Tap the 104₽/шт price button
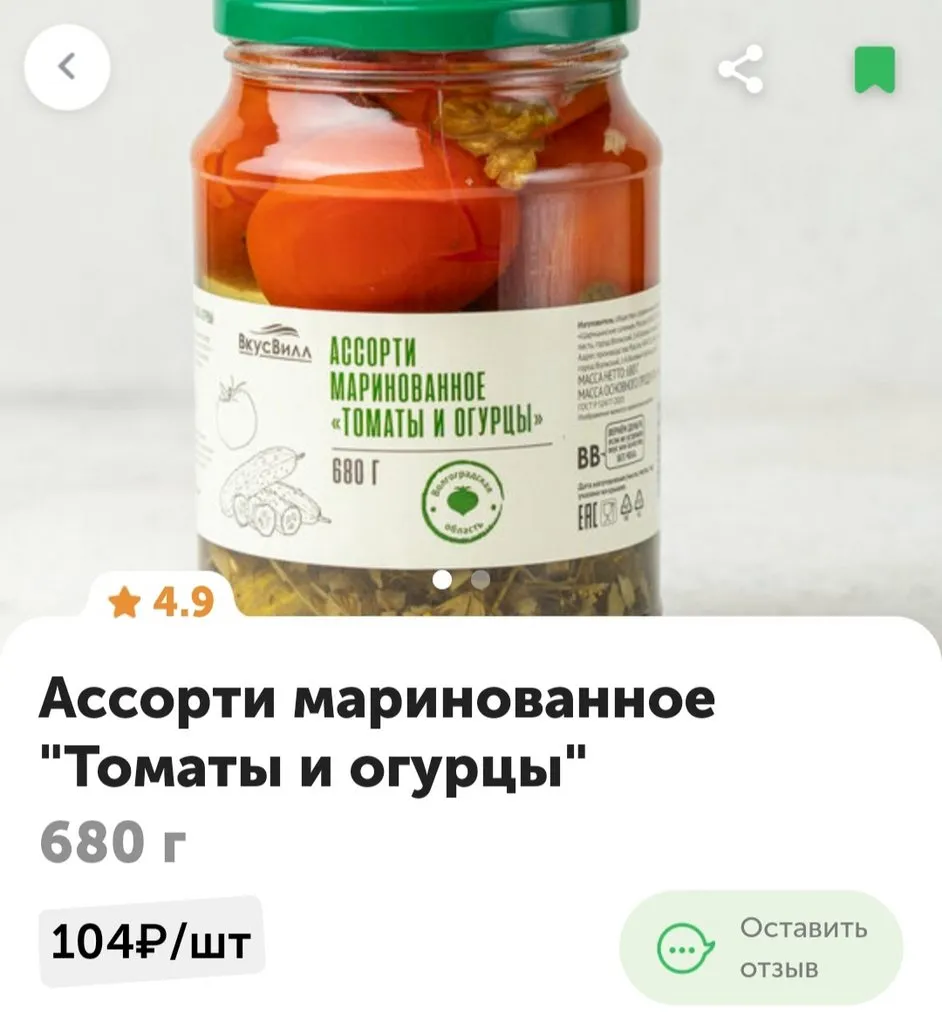 click(150, 940)
